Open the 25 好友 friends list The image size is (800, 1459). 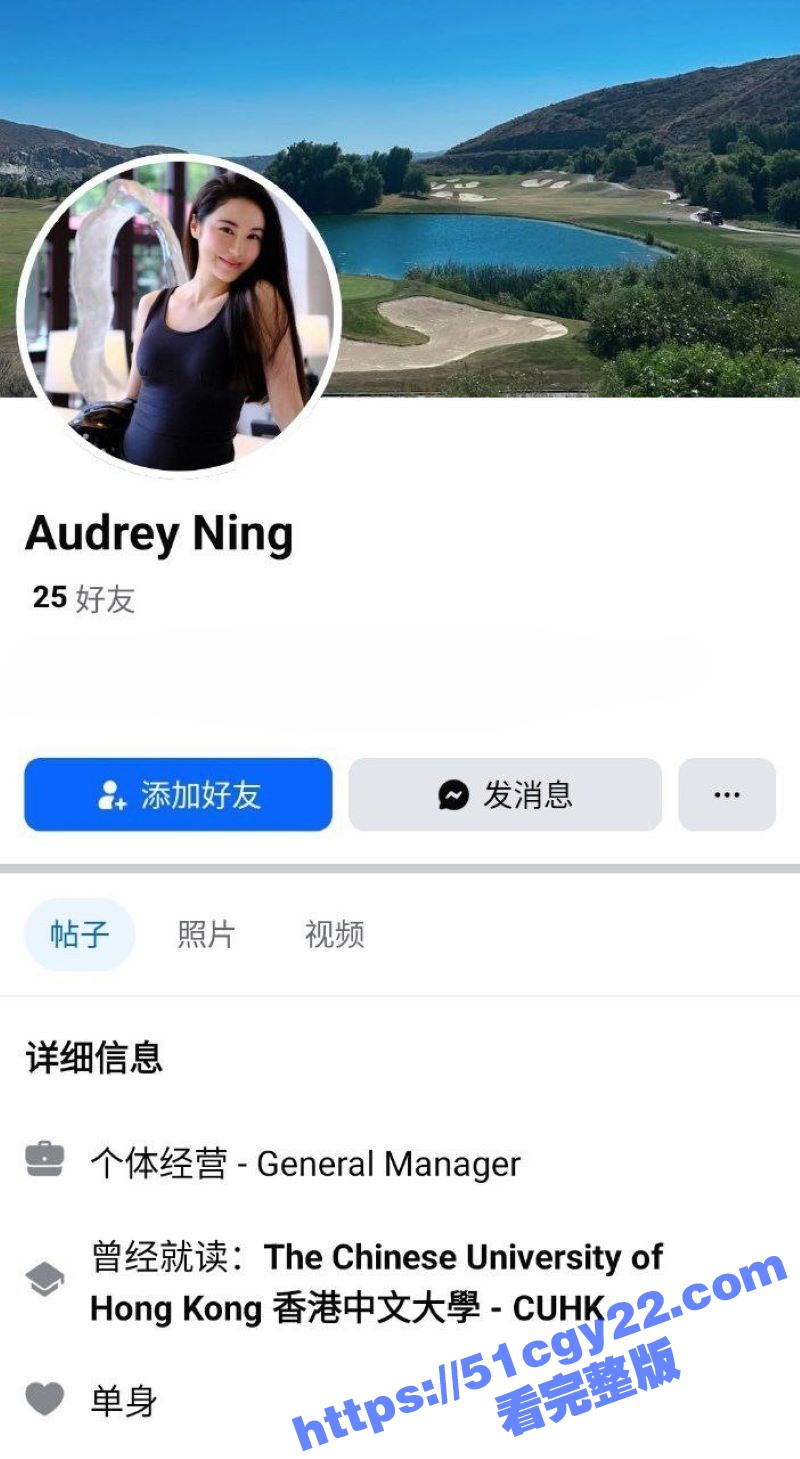83,599
